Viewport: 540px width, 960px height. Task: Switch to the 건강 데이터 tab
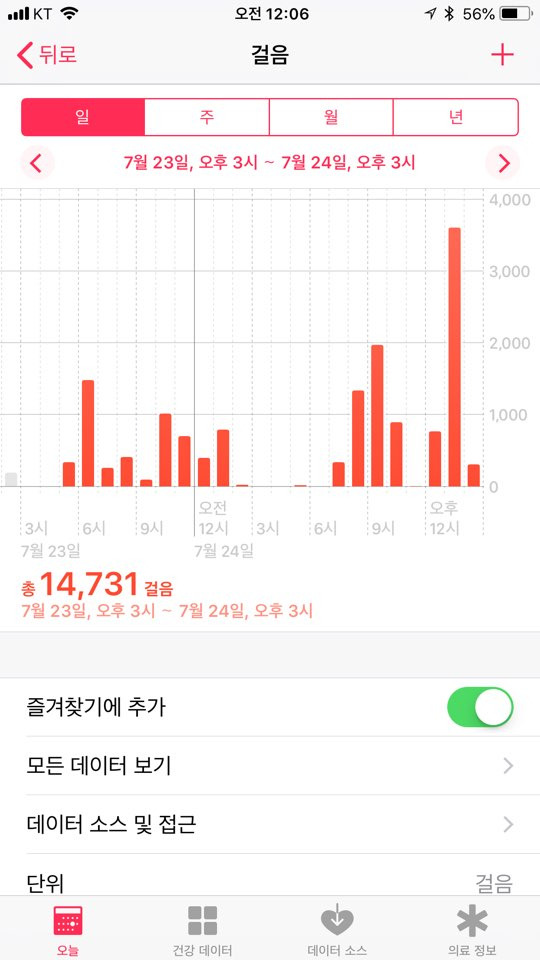point(203,929)
